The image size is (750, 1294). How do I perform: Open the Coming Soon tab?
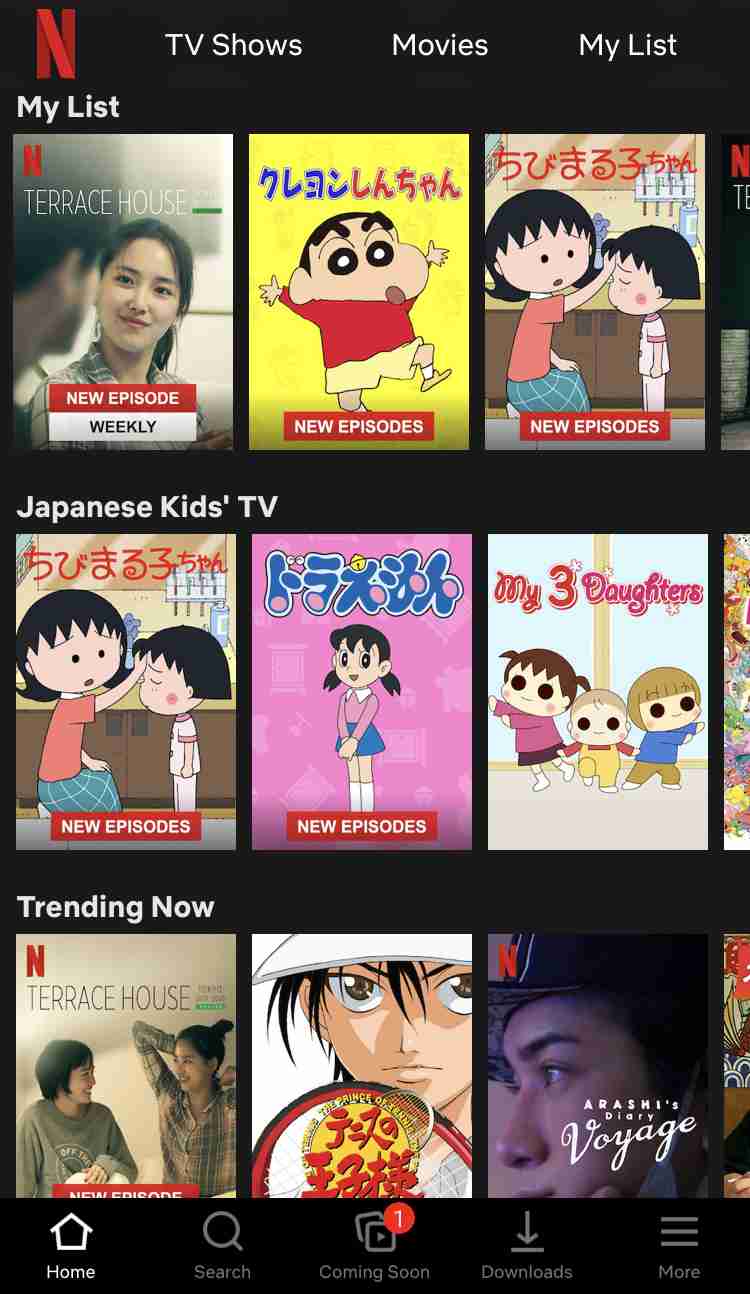click(374, 1246)
